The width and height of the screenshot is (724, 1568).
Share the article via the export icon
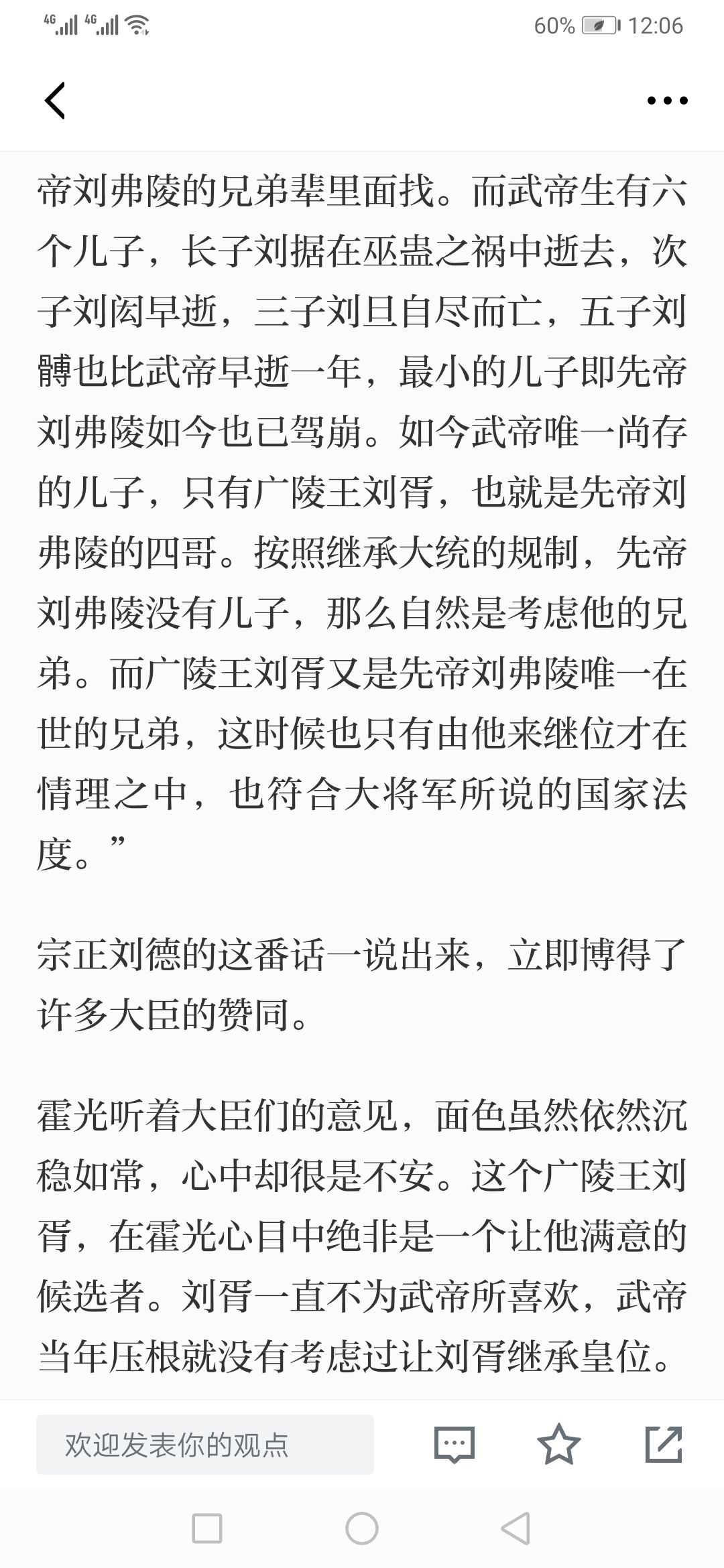coord(664,1444)
